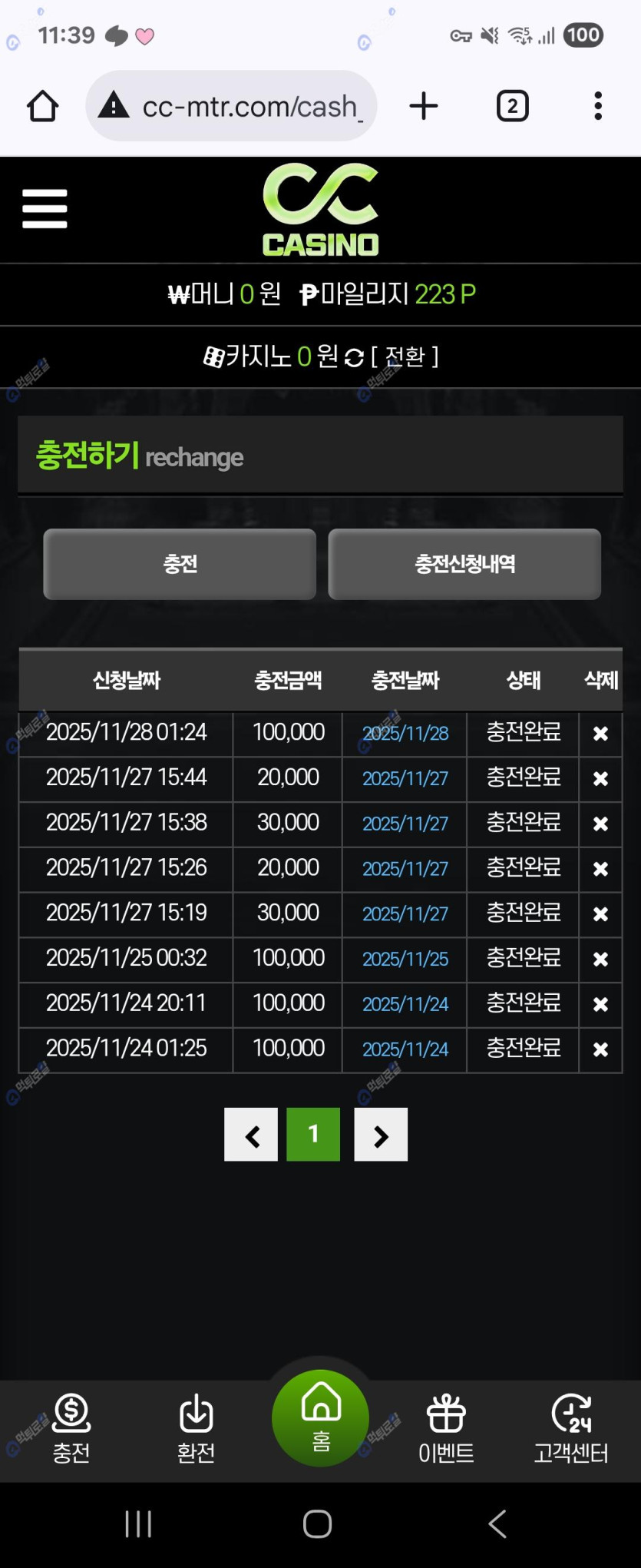Viewport: 641px width, 1568px height.
Task: Open 충전 in the bottom navigation
Action: [71, 1429]
